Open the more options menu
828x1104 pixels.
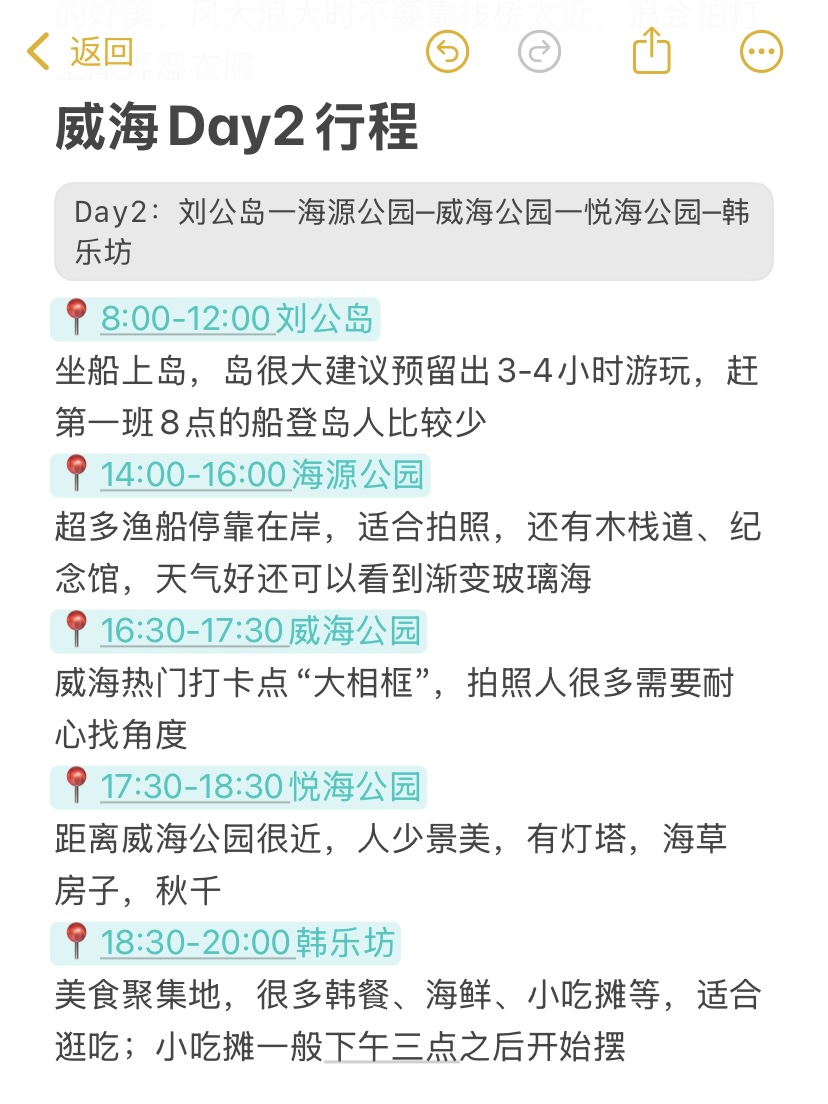pos(761,51)
